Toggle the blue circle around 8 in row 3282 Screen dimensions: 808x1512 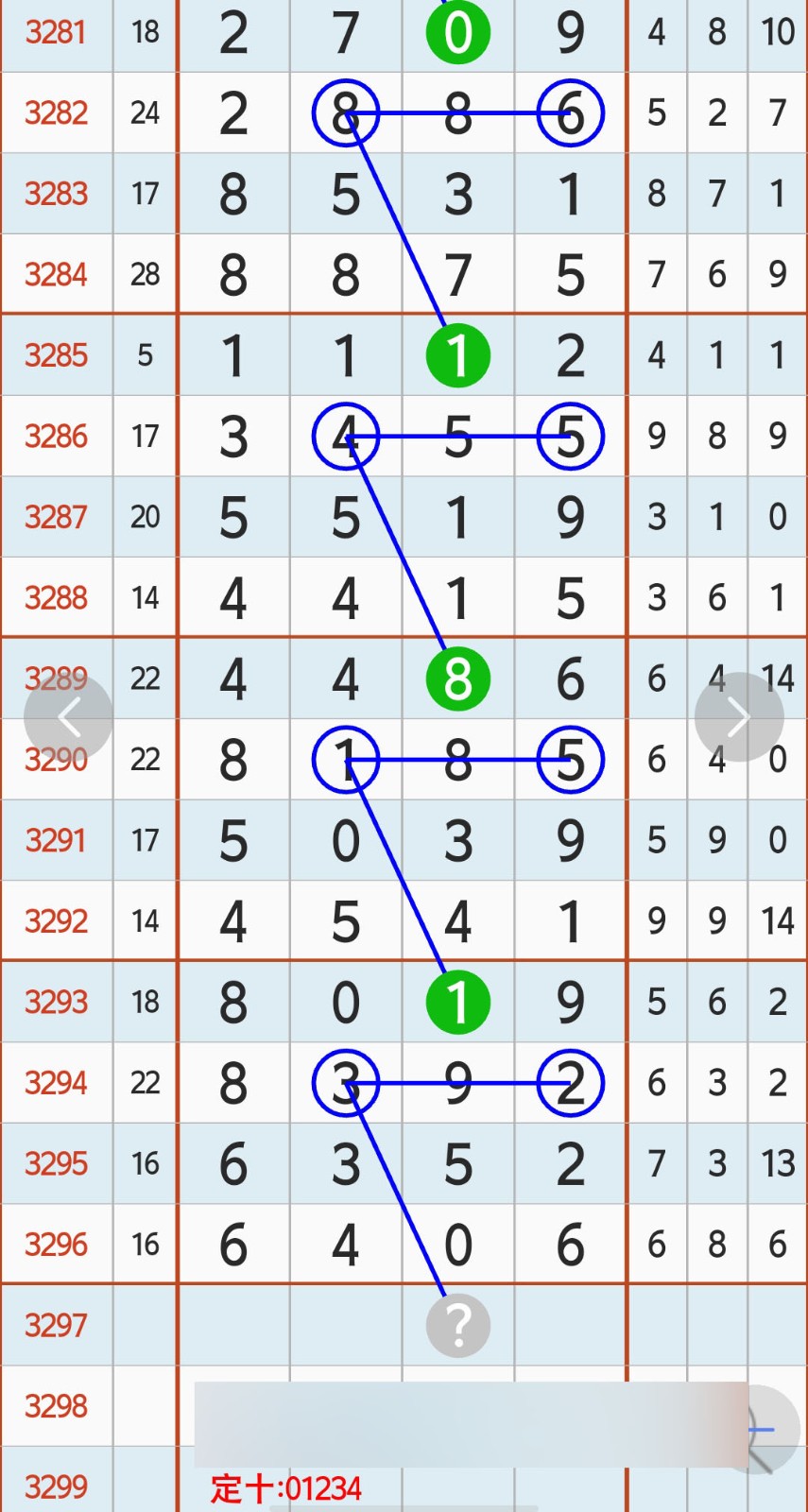pyautogui.click(x=346, y=112)
